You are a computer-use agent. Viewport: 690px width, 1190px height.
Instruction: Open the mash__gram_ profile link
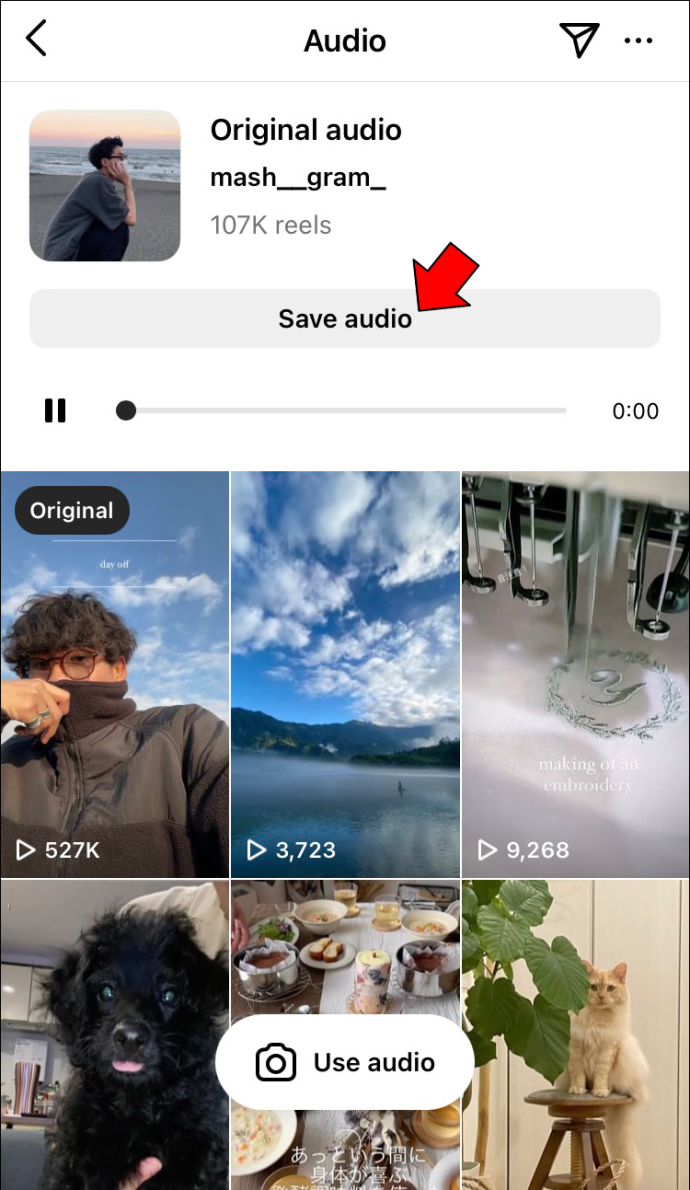(297, 178)
